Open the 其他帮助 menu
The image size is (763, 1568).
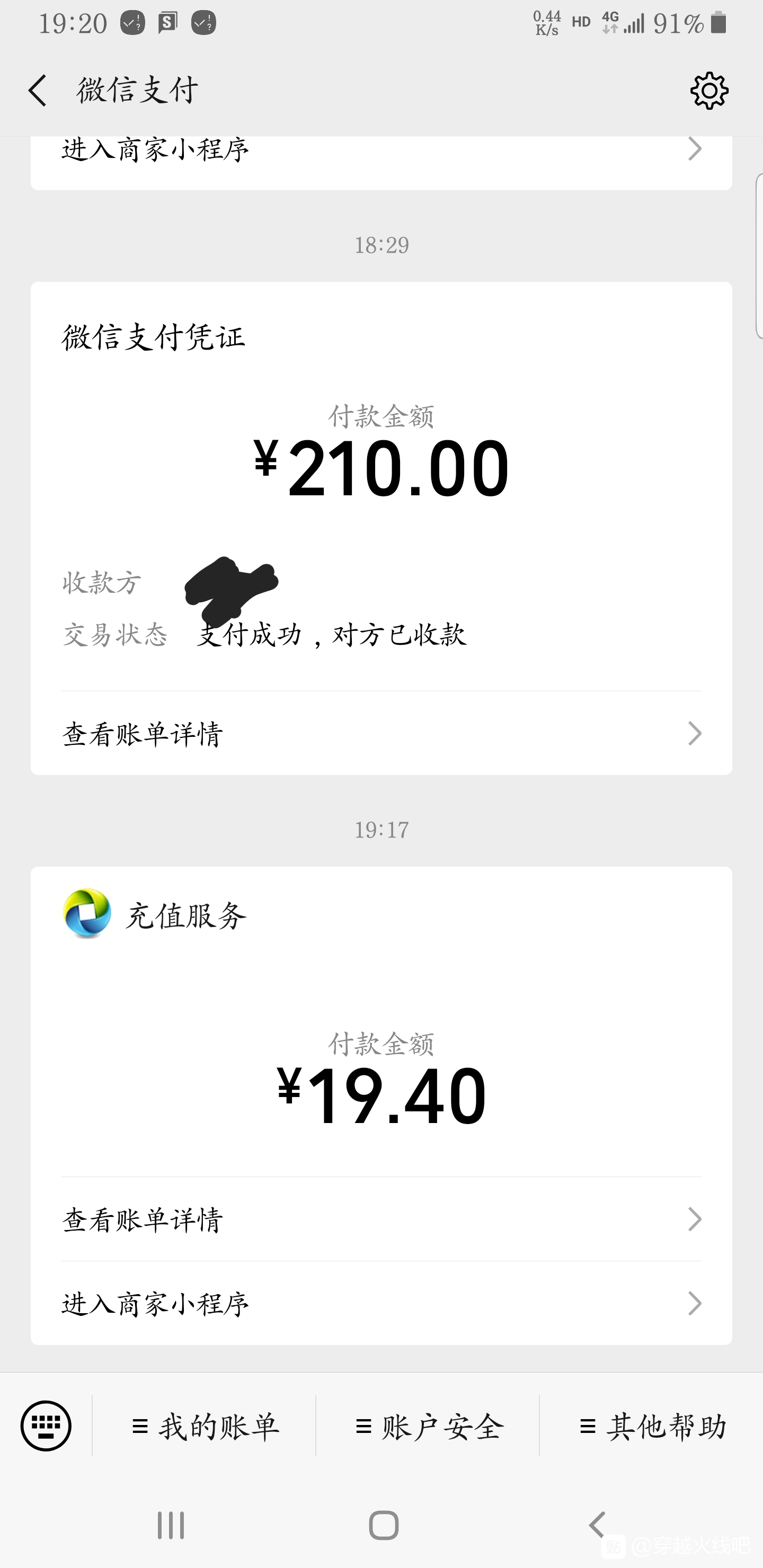click(x=652, y=1426)
